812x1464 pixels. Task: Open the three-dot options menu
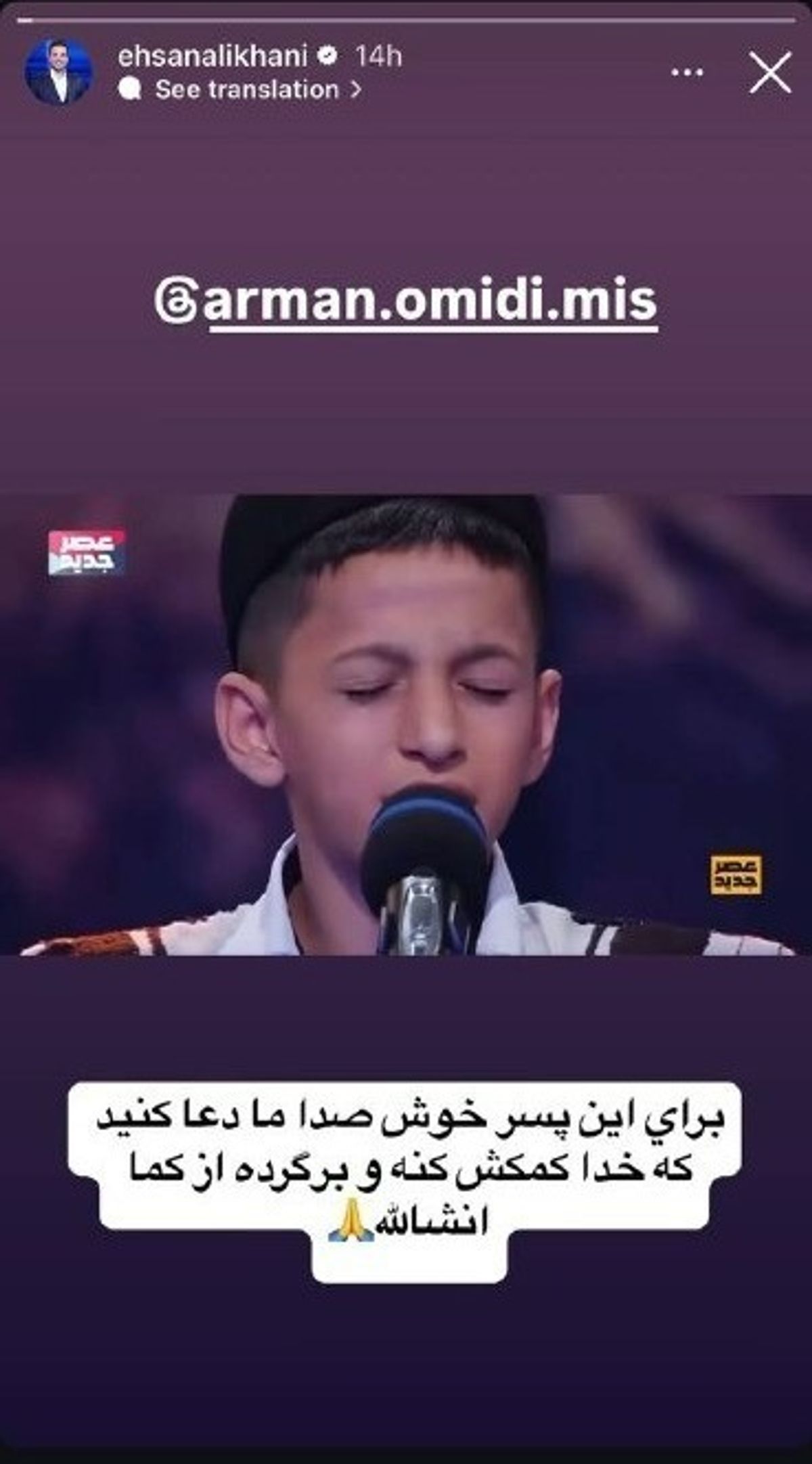686,72
